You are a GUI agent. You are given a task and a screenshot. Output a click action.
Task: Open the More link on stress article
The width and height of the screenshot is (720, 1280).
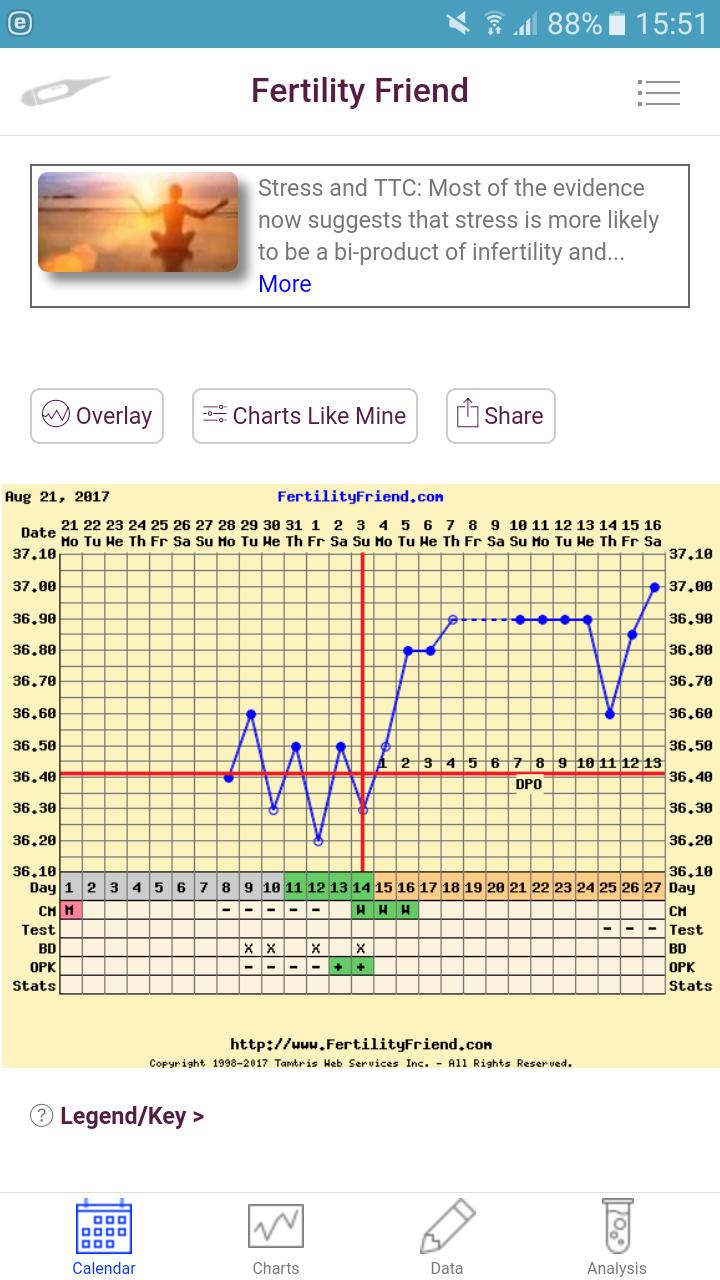tap(284, 284)
